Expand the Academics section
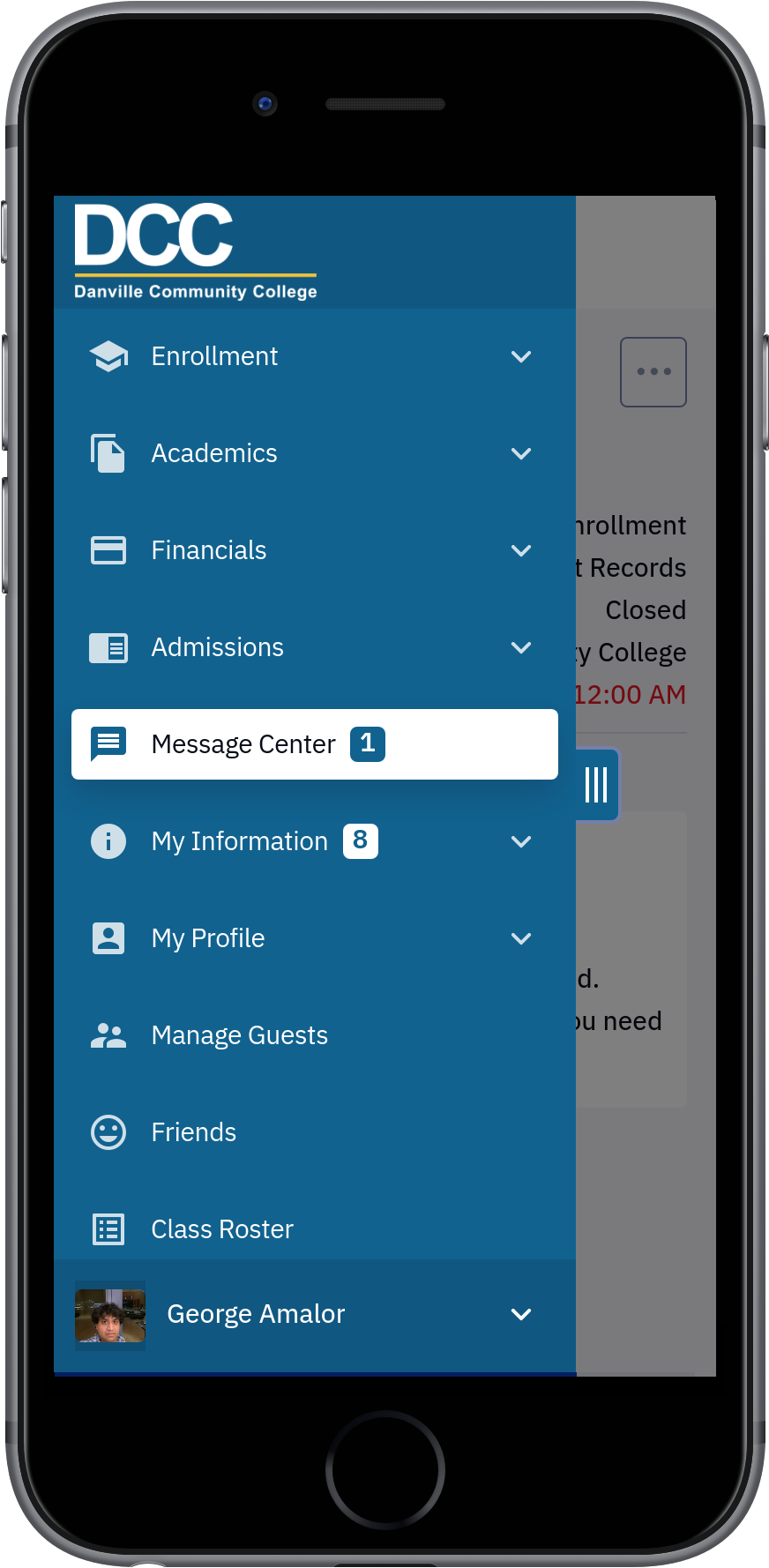The image size is (769, 1568). (314, 453)
